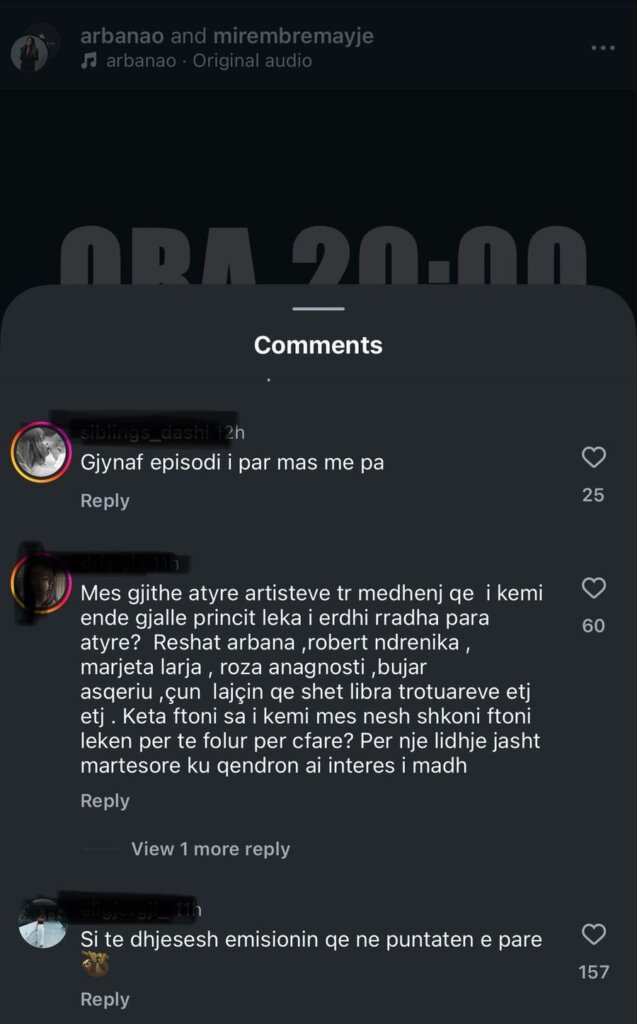Image resolution: width=637 pixels, height=1024 pixels.
Task: Reply to the 'Si te dhjesesh emisionin' comment
Action: tap(105, 999)
